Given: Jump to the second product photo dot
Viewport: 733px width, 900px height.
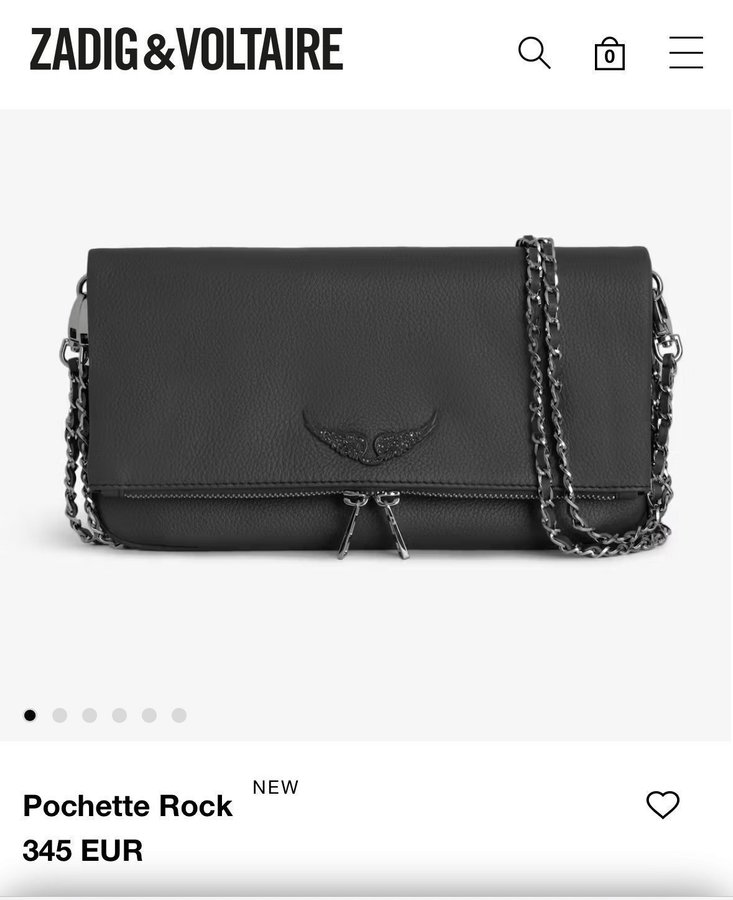Looking at the screenshot, I should [x=60, y=715].
